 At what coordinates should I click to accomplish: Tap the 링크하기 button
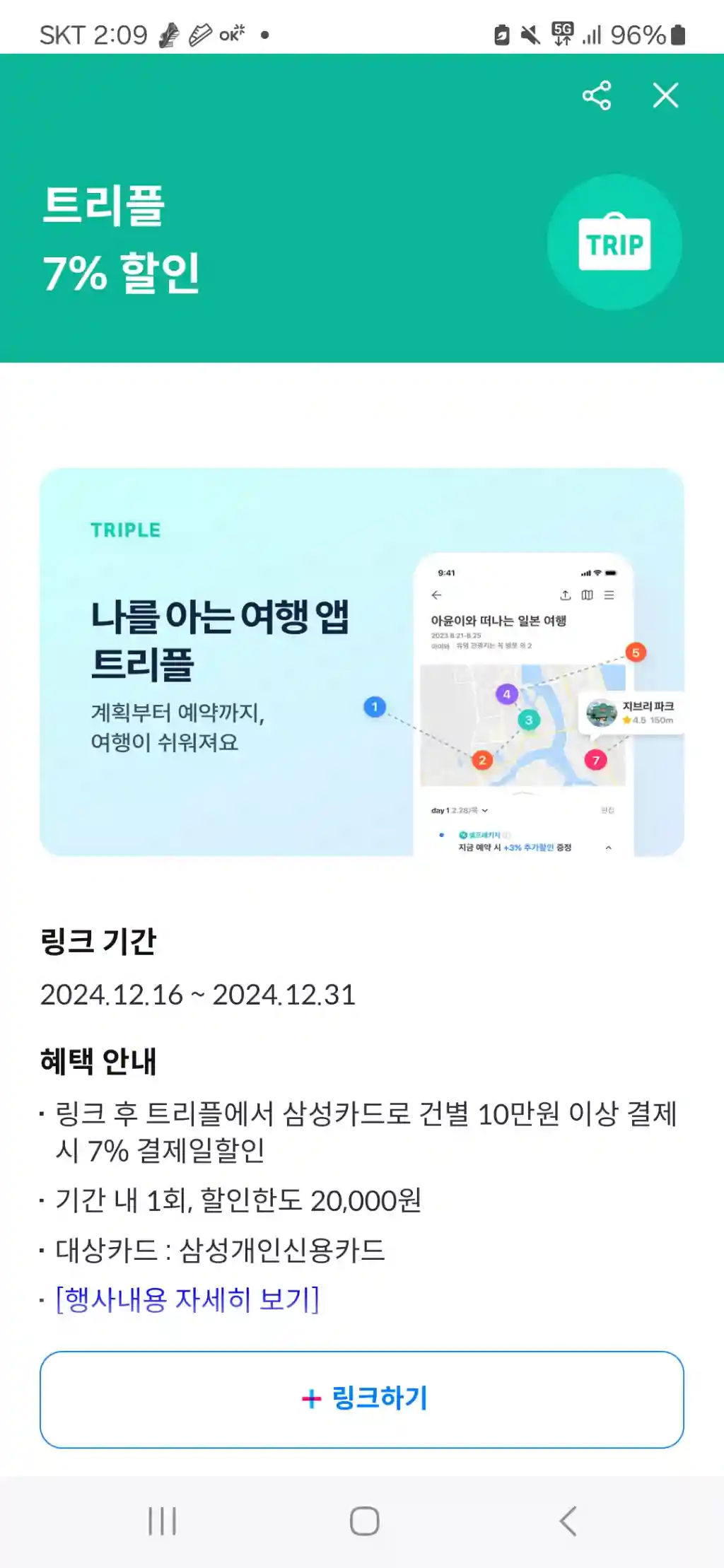click(x=362, y=1399)
